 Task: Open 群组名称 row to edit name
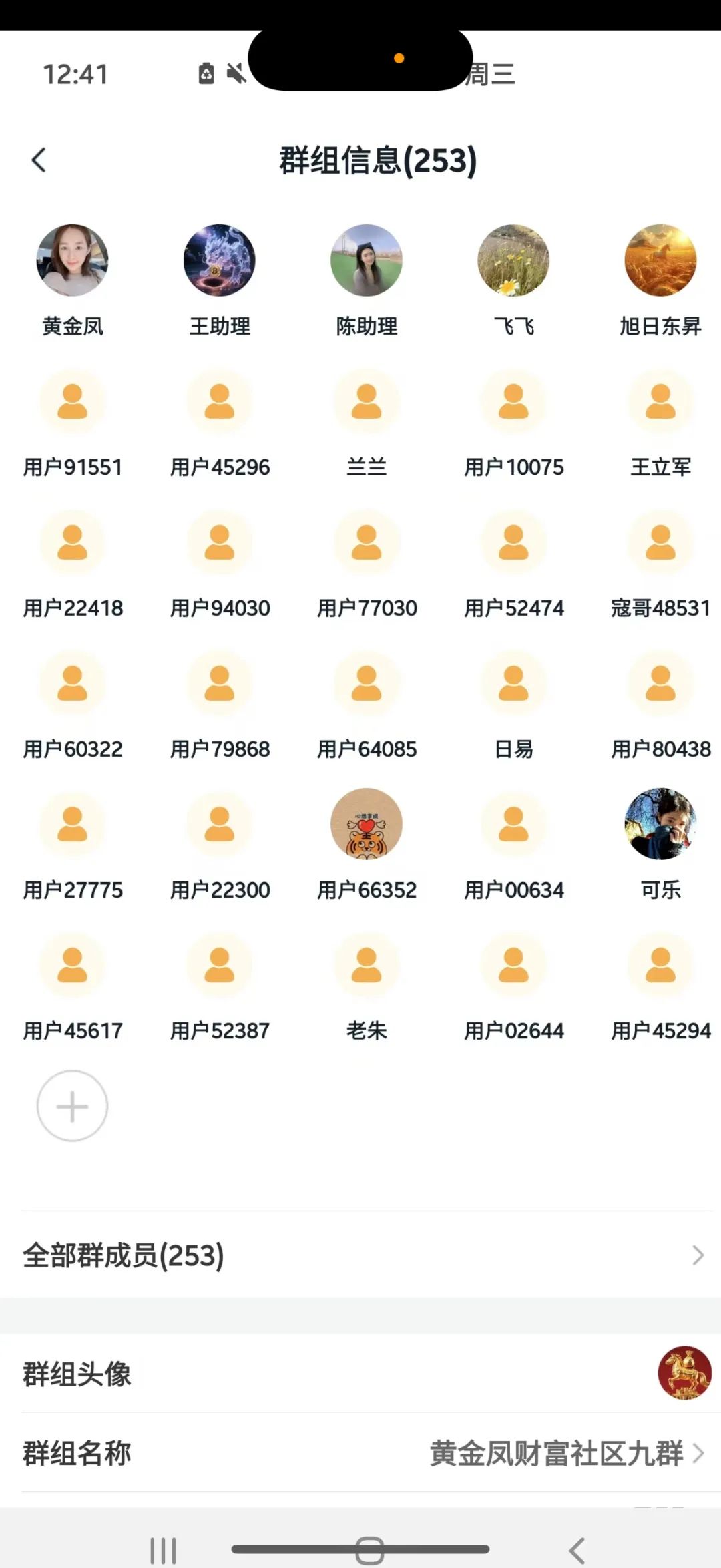pyautogui.click(x=360, y=1453)
